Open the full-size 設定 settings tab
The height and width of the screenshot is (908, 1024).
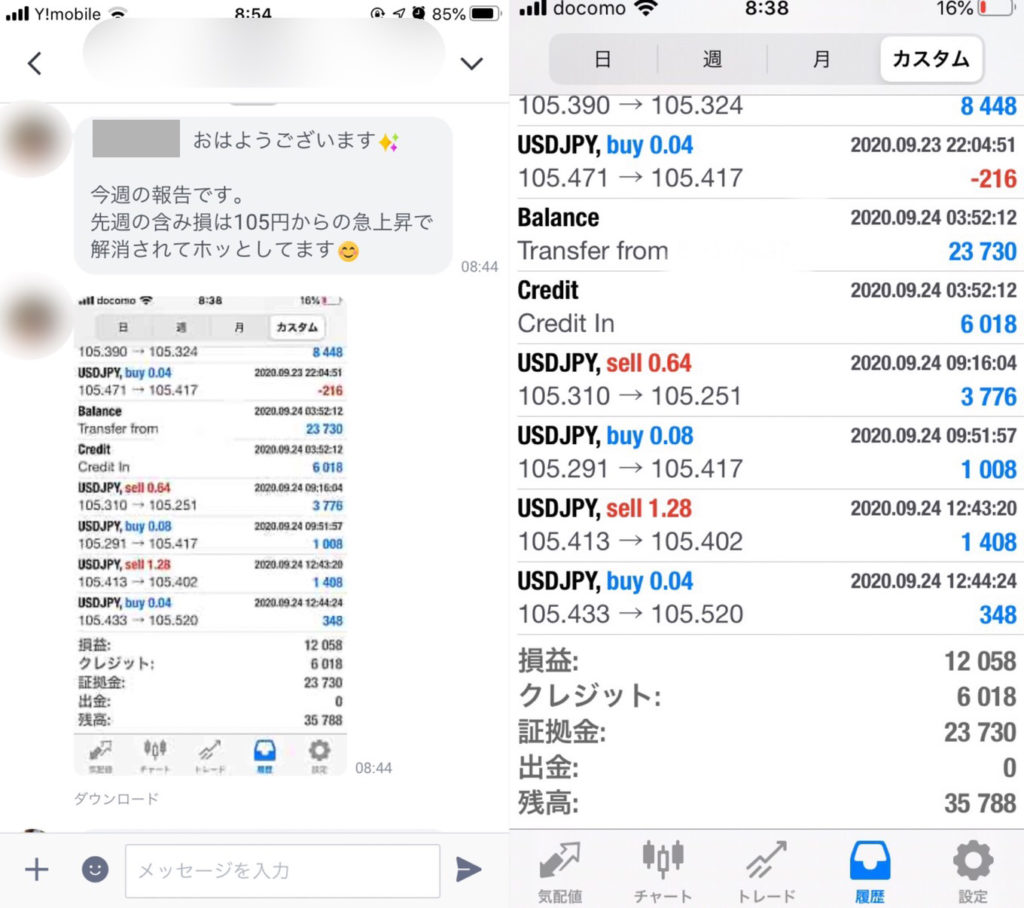pyautogui.click(x=972, y=870)
